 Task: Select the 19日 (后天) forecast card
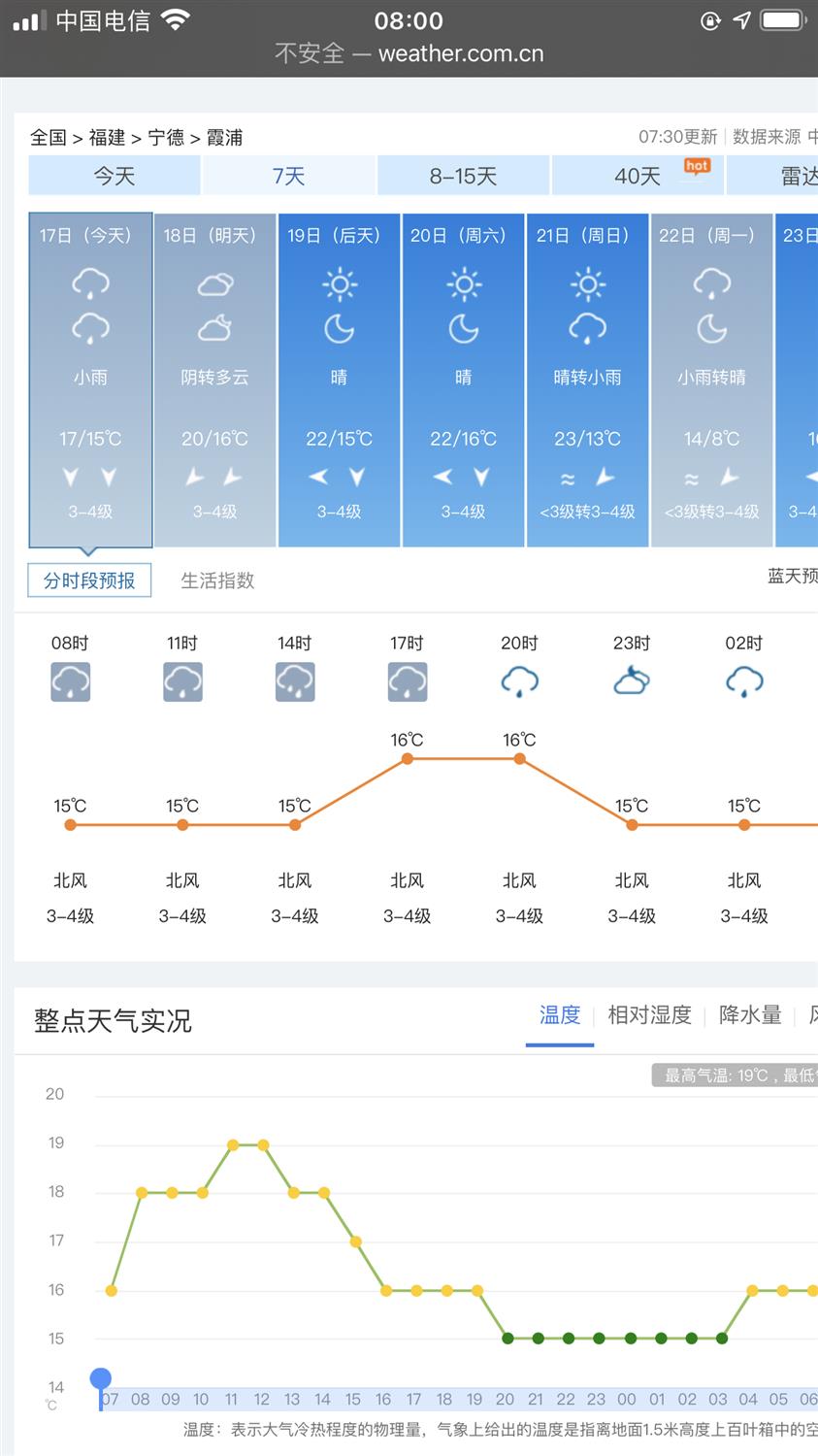[x=339, y=379]
